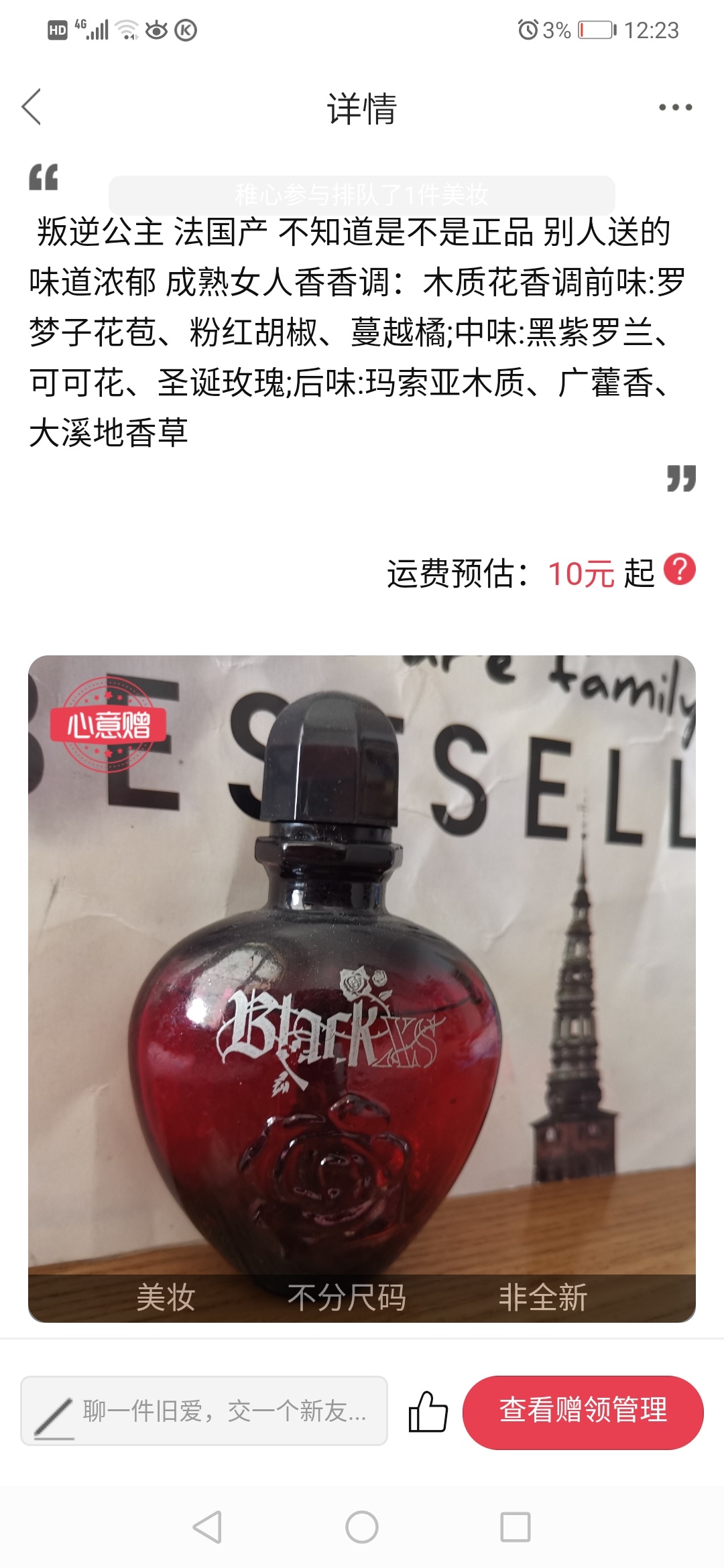724x1568 pixels.
Task: Go back from the 详情 page
Action: click(32, 107)
